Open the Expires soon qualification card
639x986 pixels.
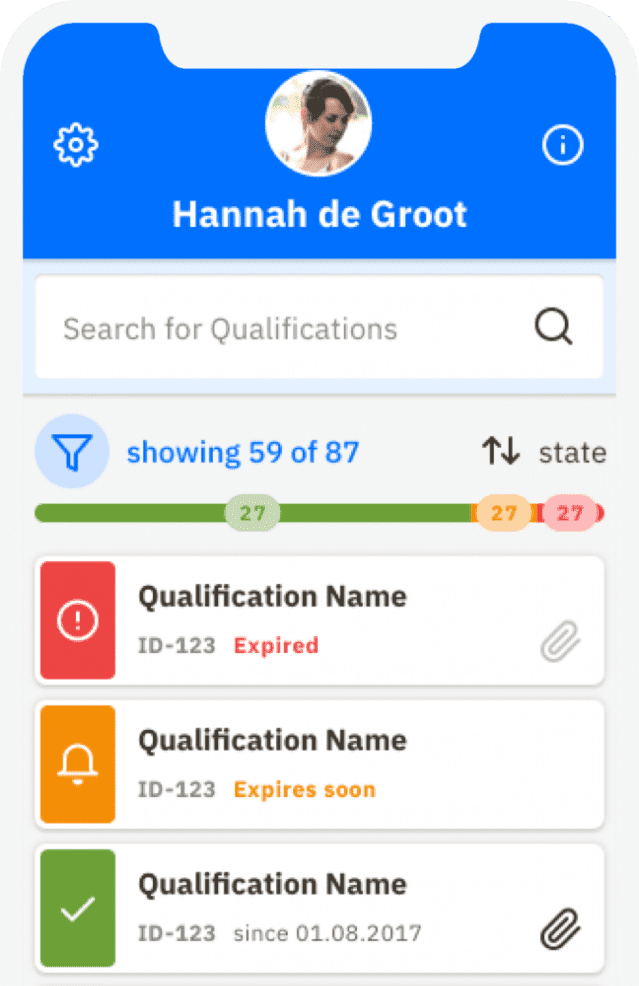click(x=320, y=765)
